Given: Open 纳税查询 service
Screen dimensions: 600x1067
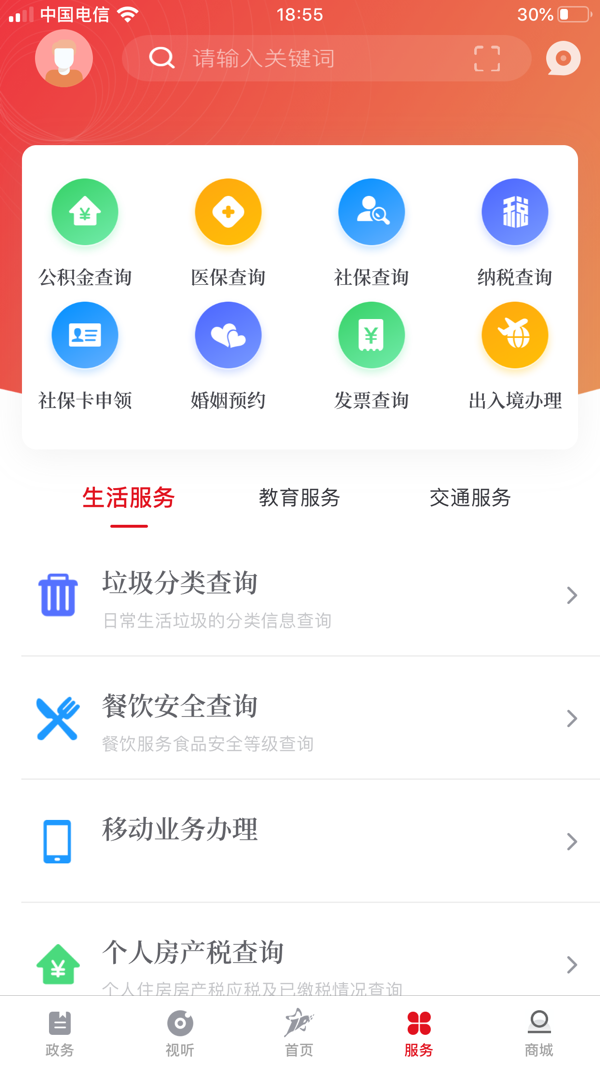Looking at the screenshot, I should 515,233.
